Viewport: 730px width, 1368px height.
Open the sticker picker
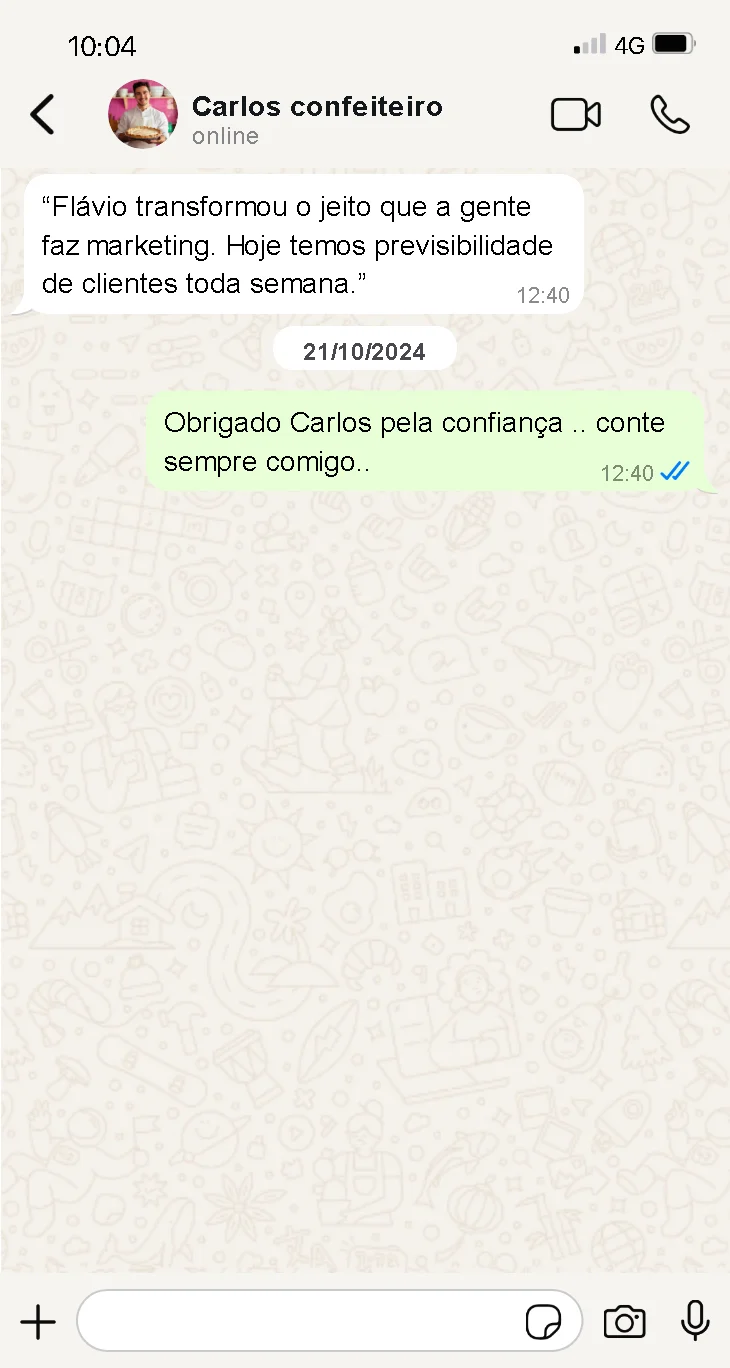[x=543, y=1322]
